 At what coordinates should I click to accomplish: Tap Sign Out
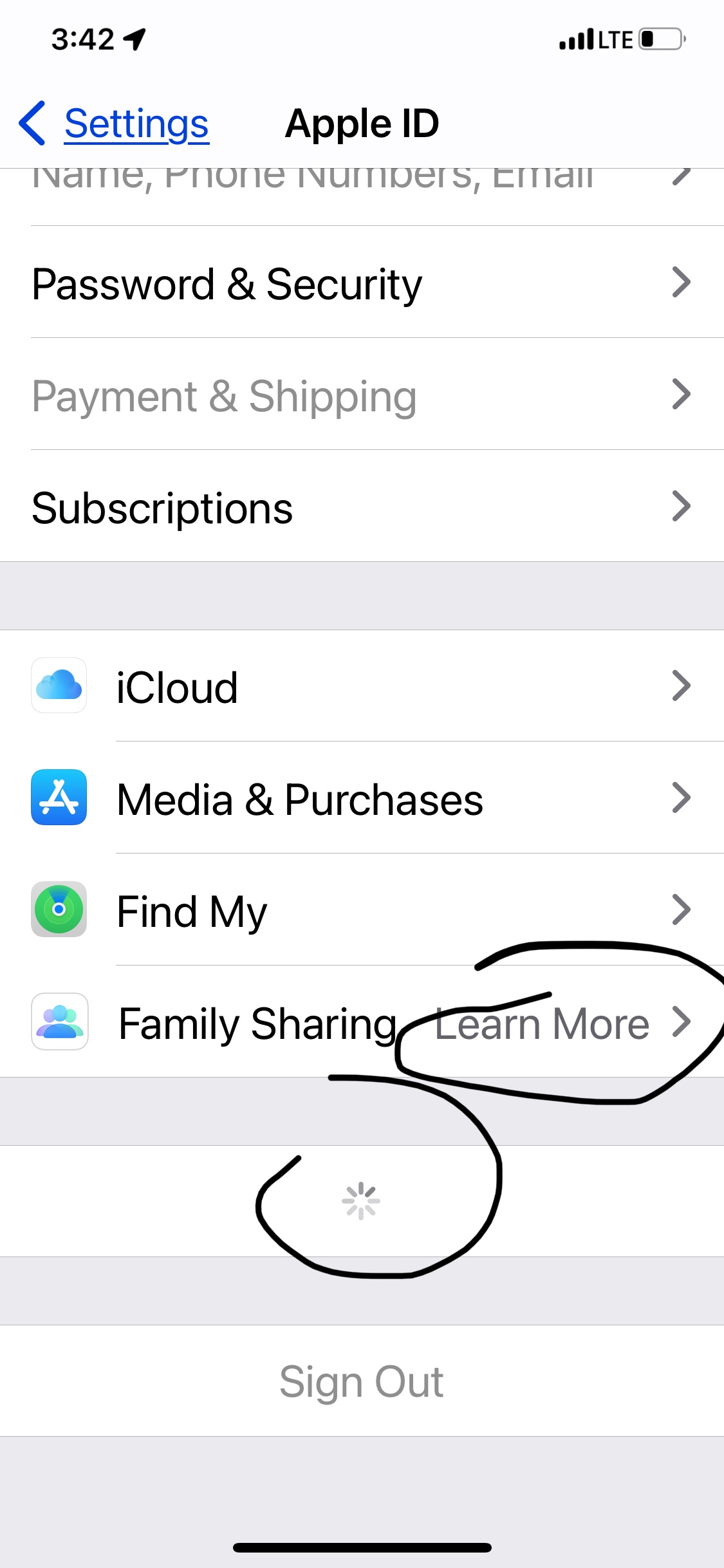click(x=362, y=1381)
